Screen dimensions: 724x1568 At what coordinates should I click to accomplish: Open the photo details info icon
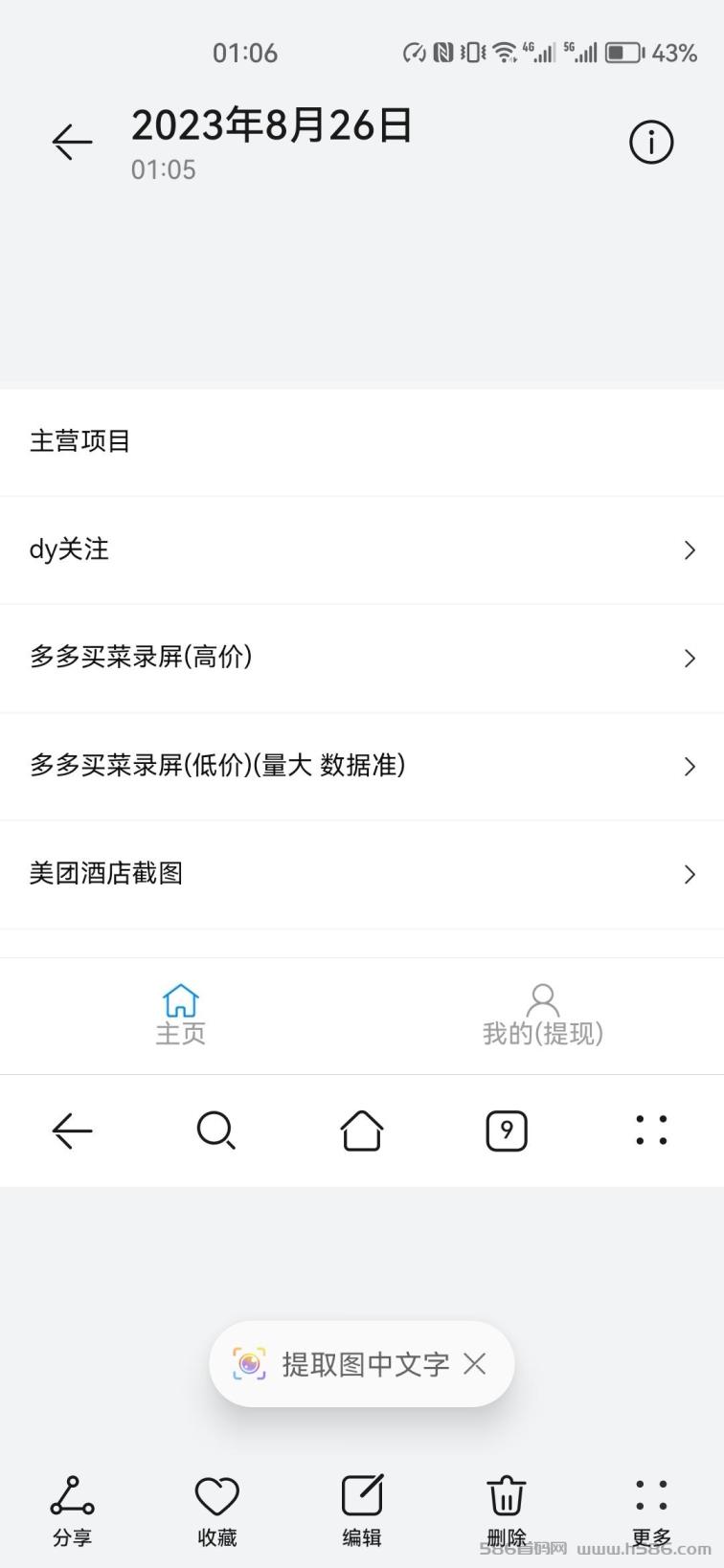coord(651,143)
